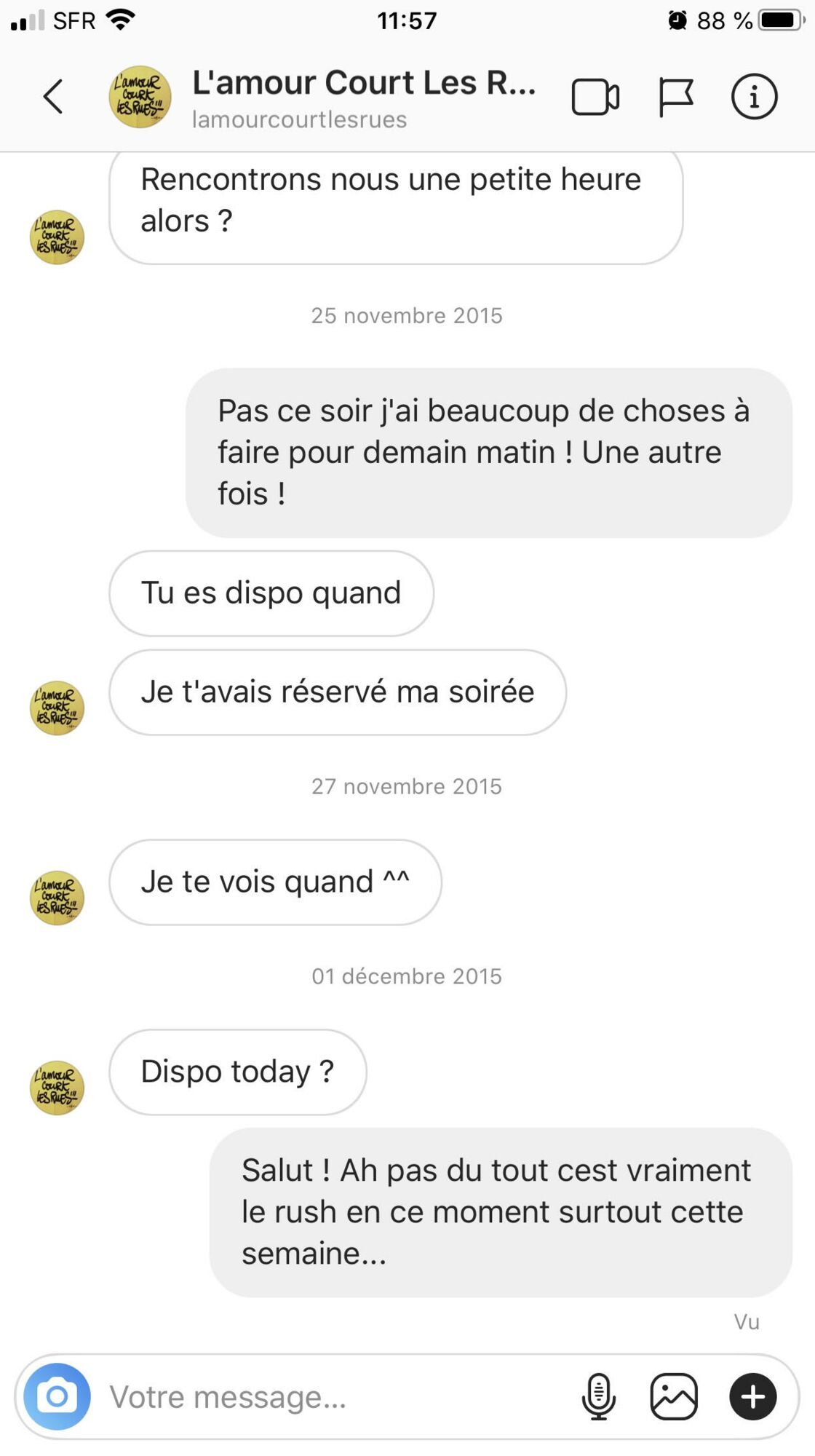The width and height of the screenshot is (815, 1456).
Task: Go back to the conversations list
Action: 53,97
